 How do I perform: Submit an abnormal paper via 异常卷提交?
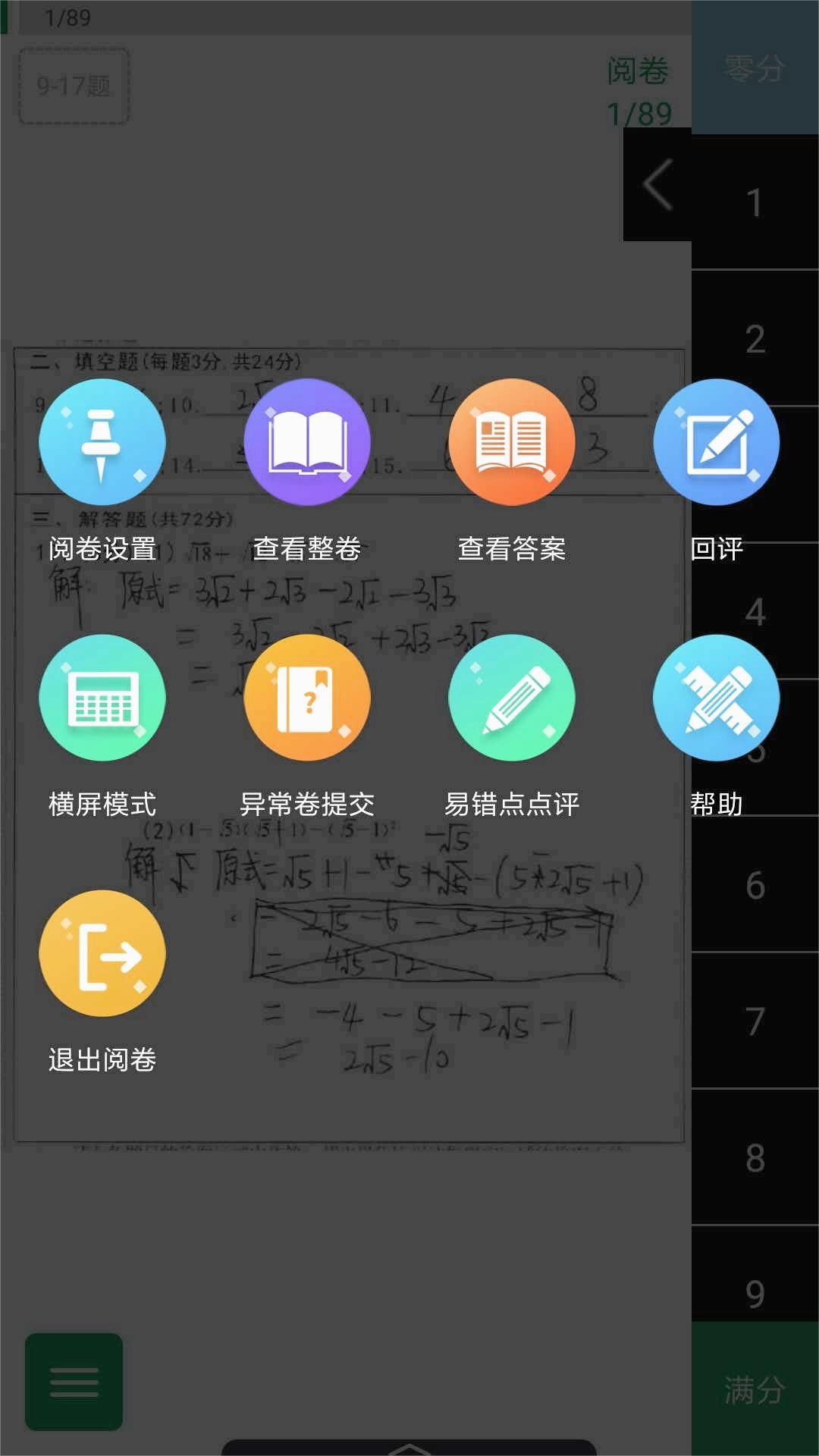coord(306,698)
